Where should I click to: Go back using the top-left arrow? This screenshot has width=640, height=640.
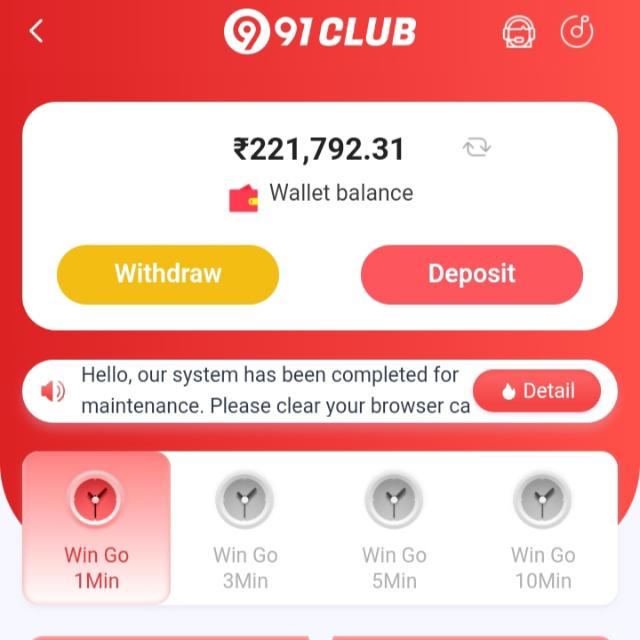click(x=37, y=31)
